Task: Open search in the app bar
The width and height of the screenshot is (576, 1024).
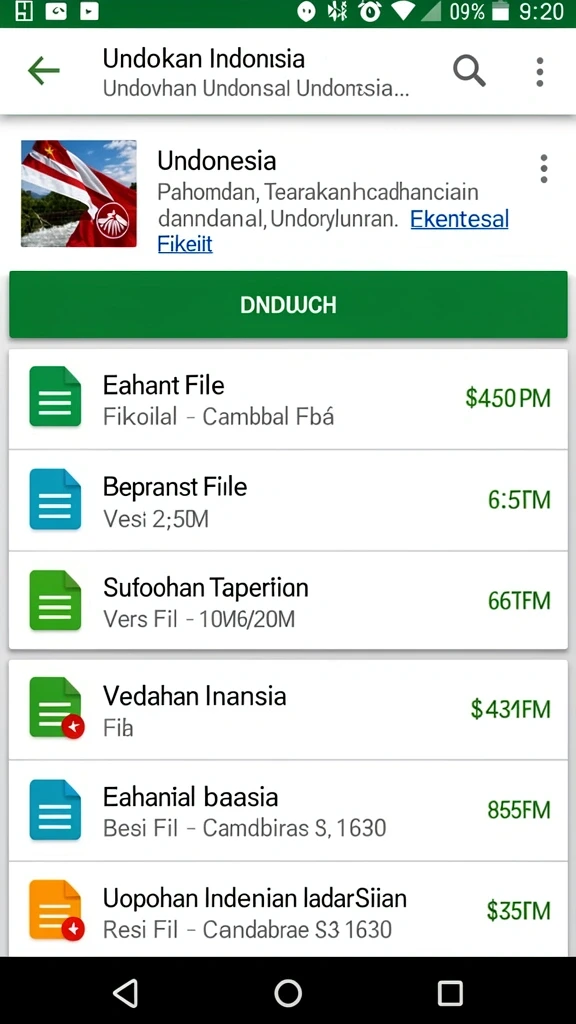Action: pyautogui.click(x=470, y=71)
